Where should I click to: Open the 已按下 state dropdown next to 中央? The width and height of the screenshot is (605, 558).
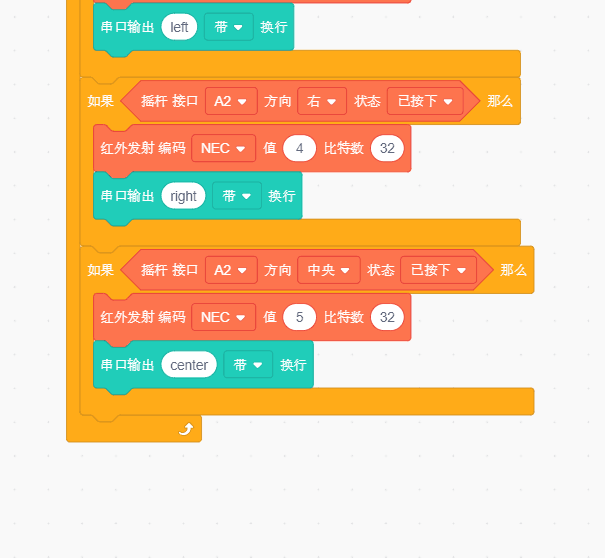click(438, 270)
